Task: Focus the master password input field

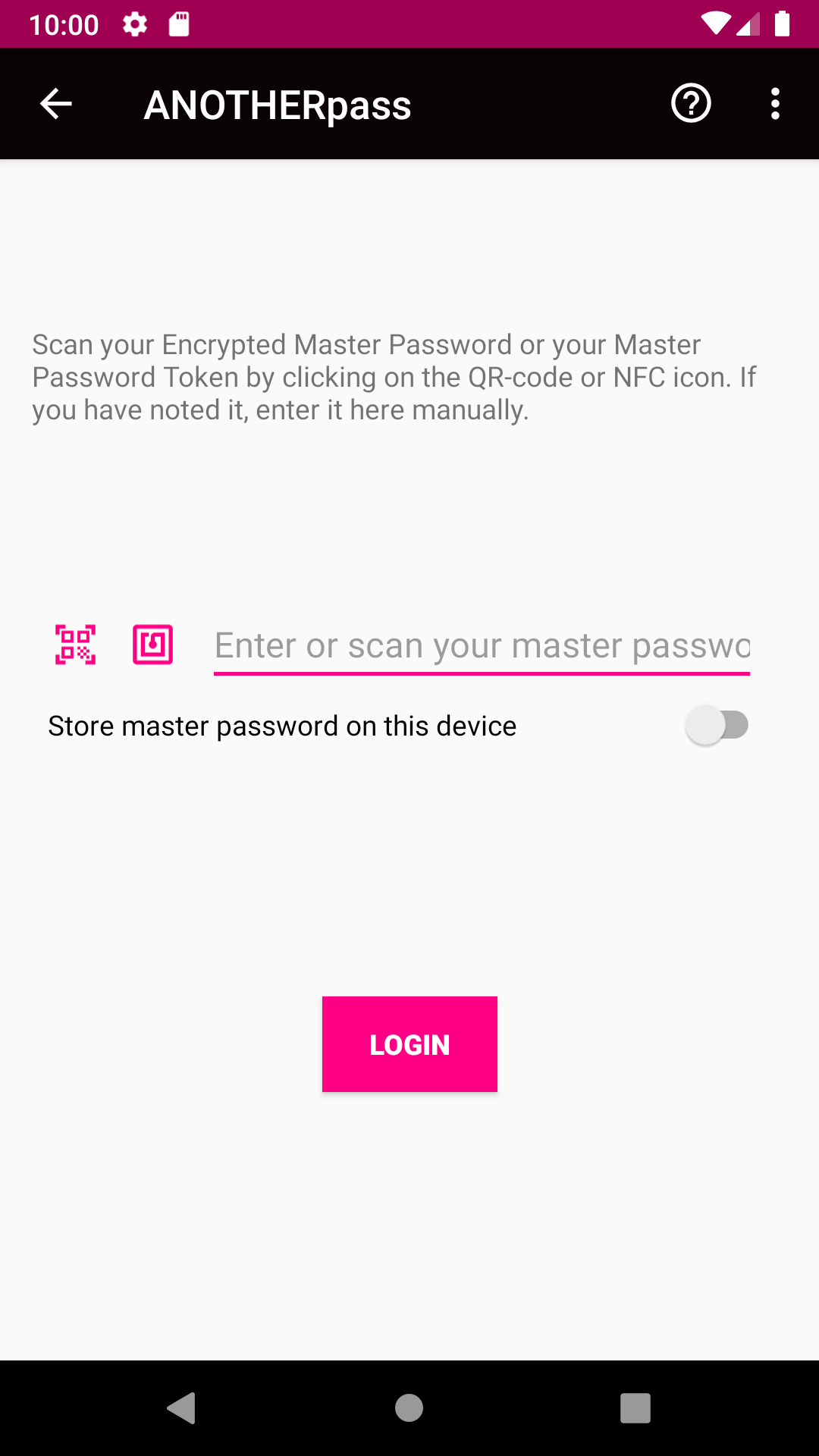Action: [482, 646]
